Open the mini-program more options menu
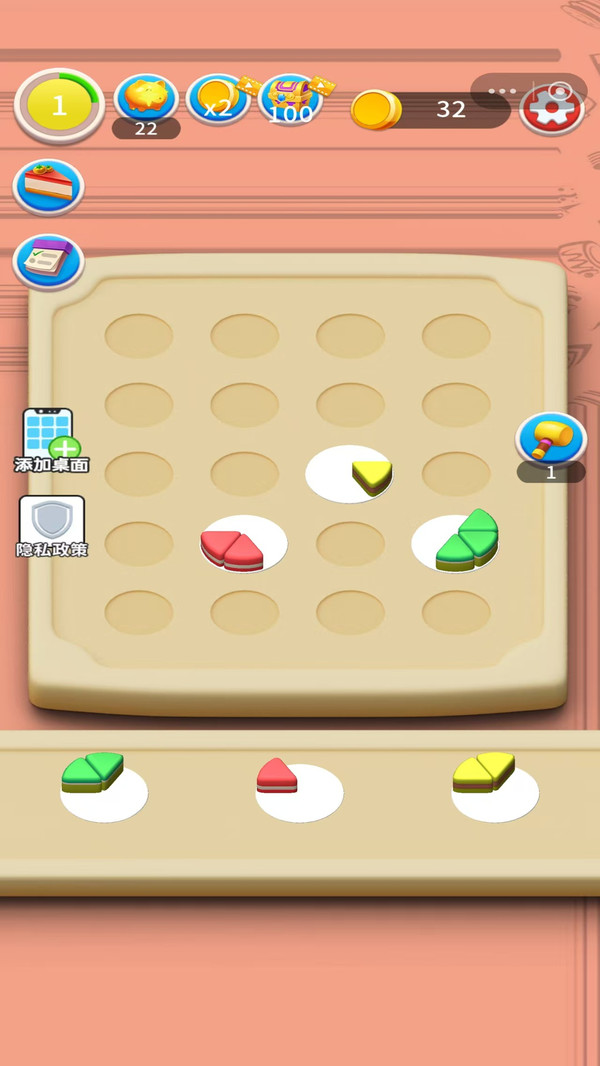This screenshot has height=1066, width=600. click(502, 91)
